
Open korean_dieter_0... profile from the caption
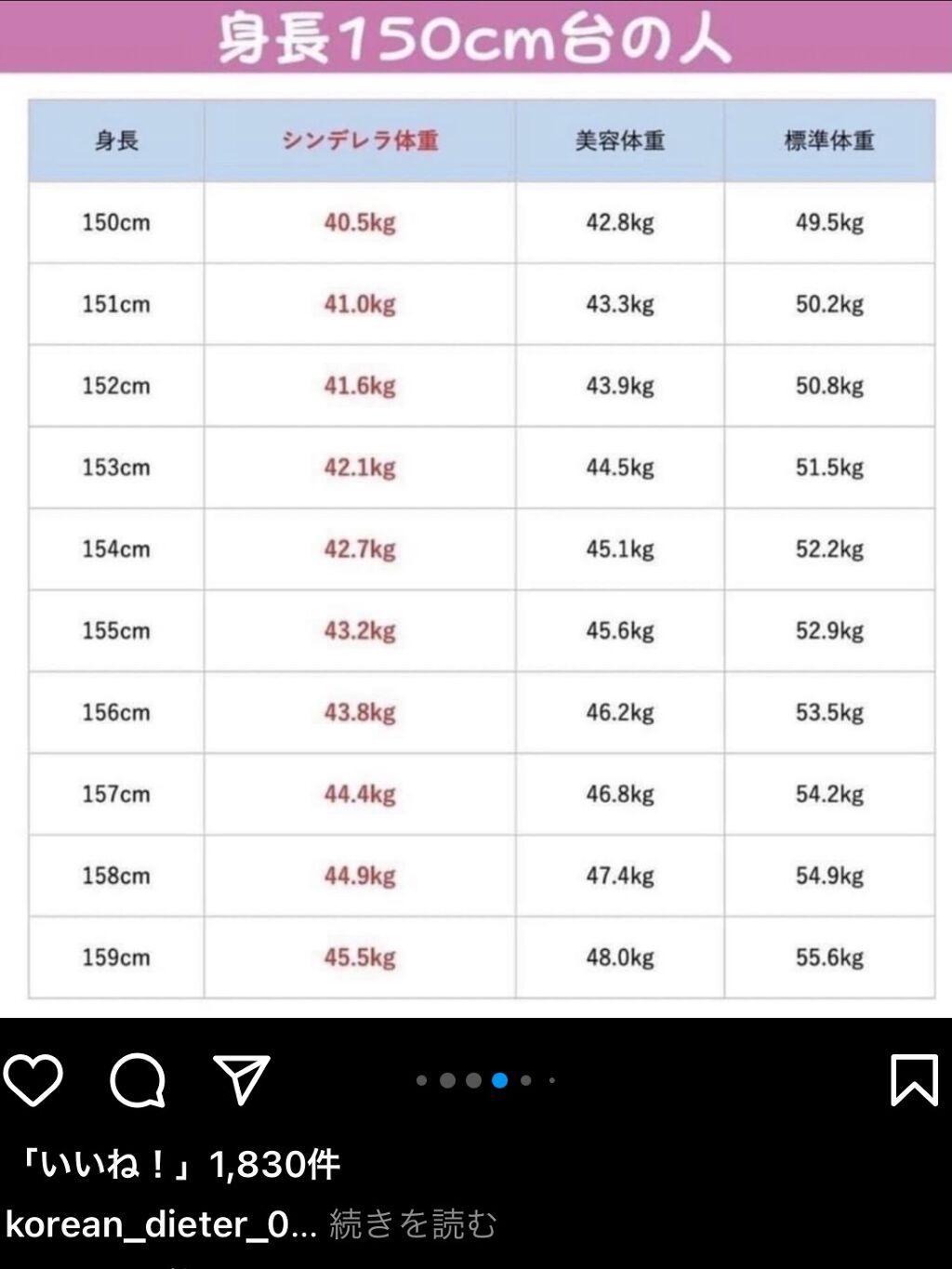[x=161, y=1224]
